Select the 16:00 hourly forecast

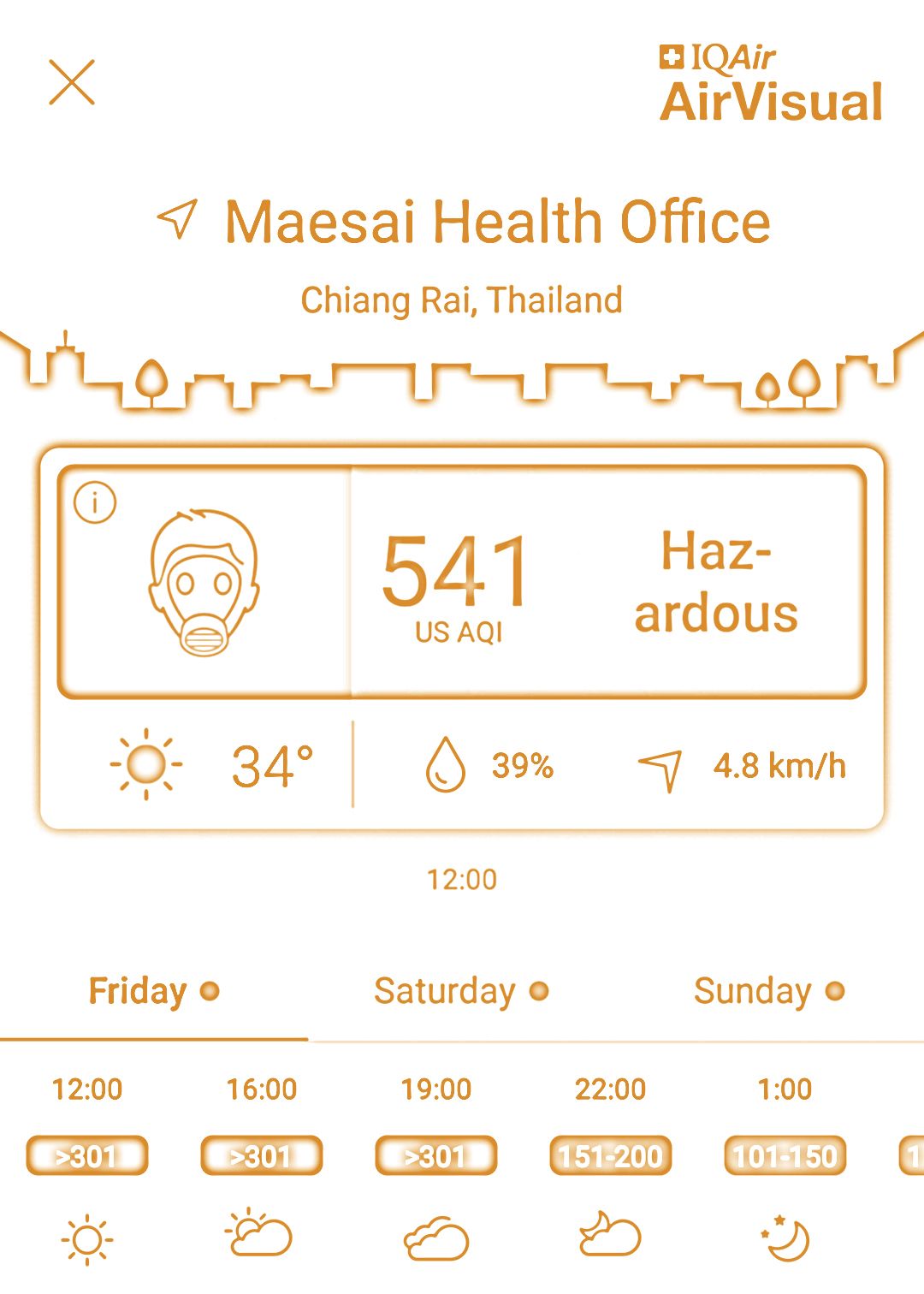[x=261, y=1155]
